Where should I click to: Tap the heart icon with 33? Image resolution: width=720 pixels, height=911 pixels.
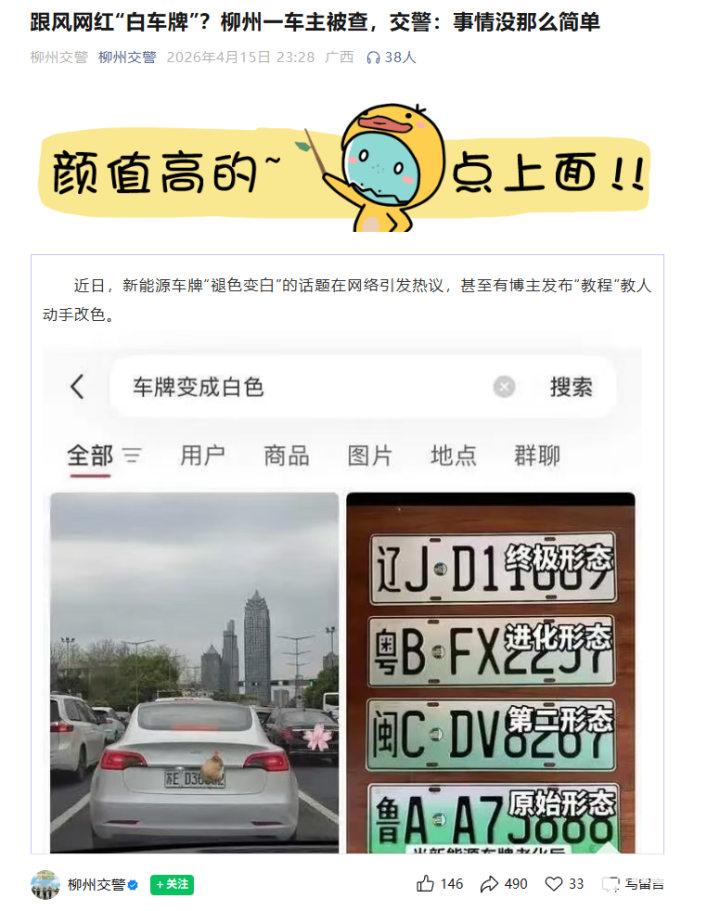[x=554, y=884]
